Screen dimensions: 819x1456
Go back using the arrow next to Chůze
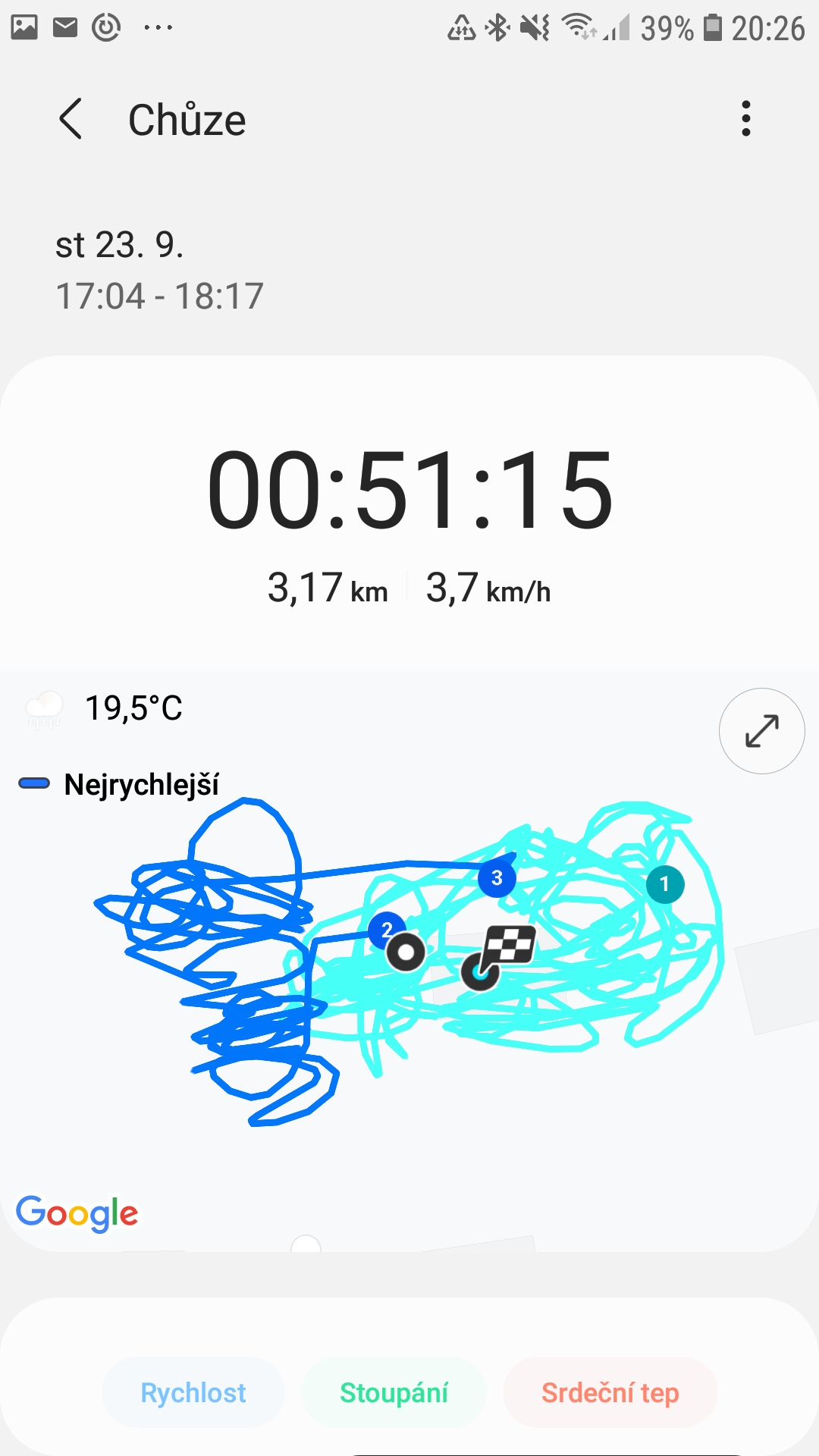71,119
